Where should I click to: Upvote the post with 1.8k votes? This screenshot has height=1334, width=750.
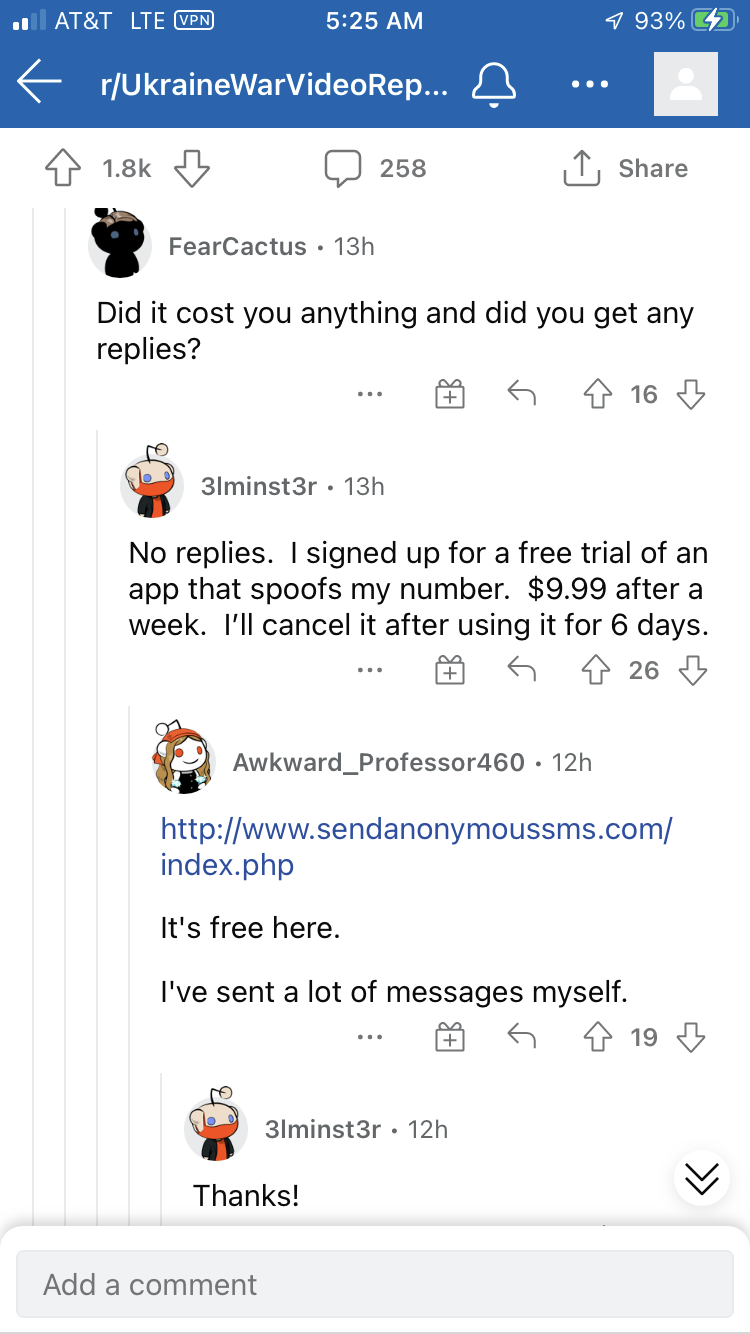(x=64, y=169)
